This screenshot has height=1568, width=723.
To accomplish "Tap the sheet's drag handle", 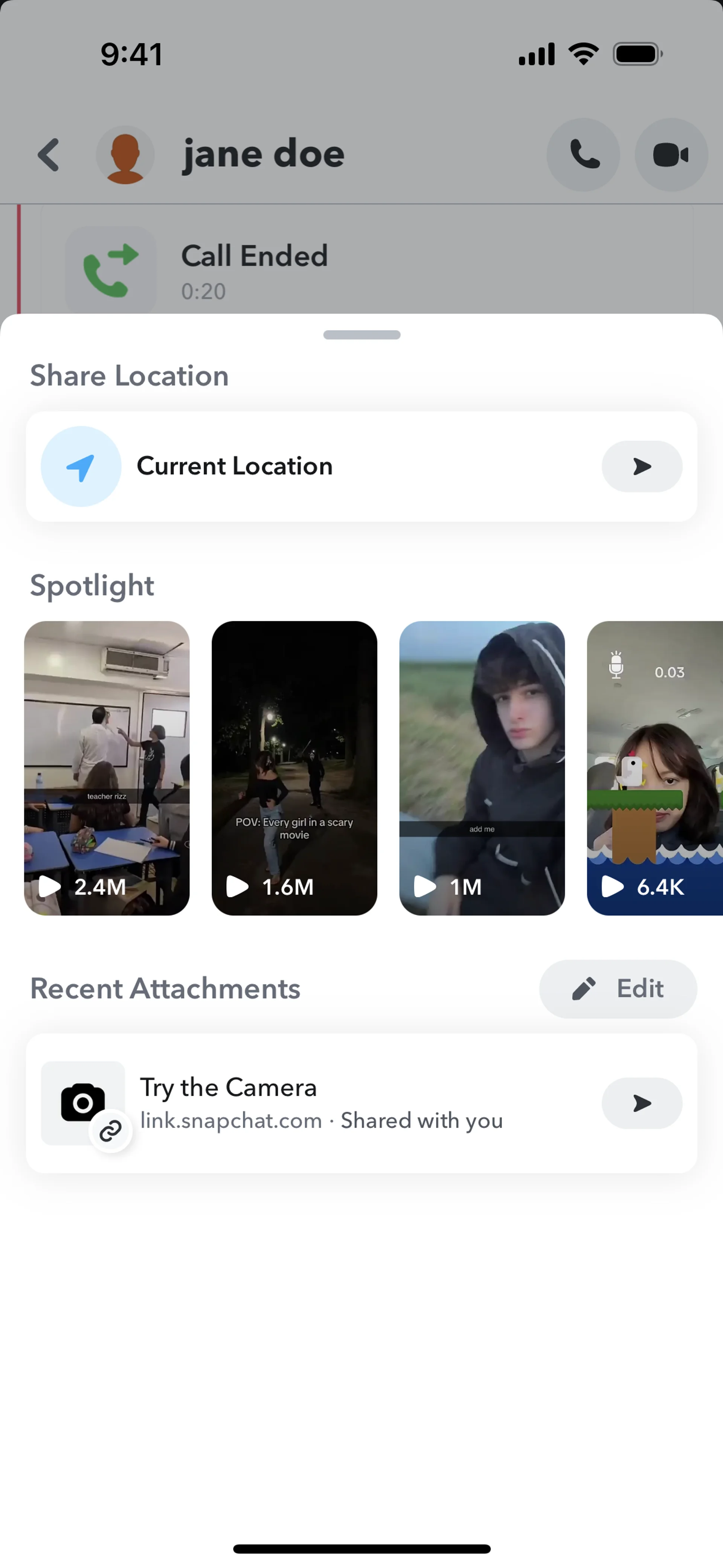I will click(361, 335).
